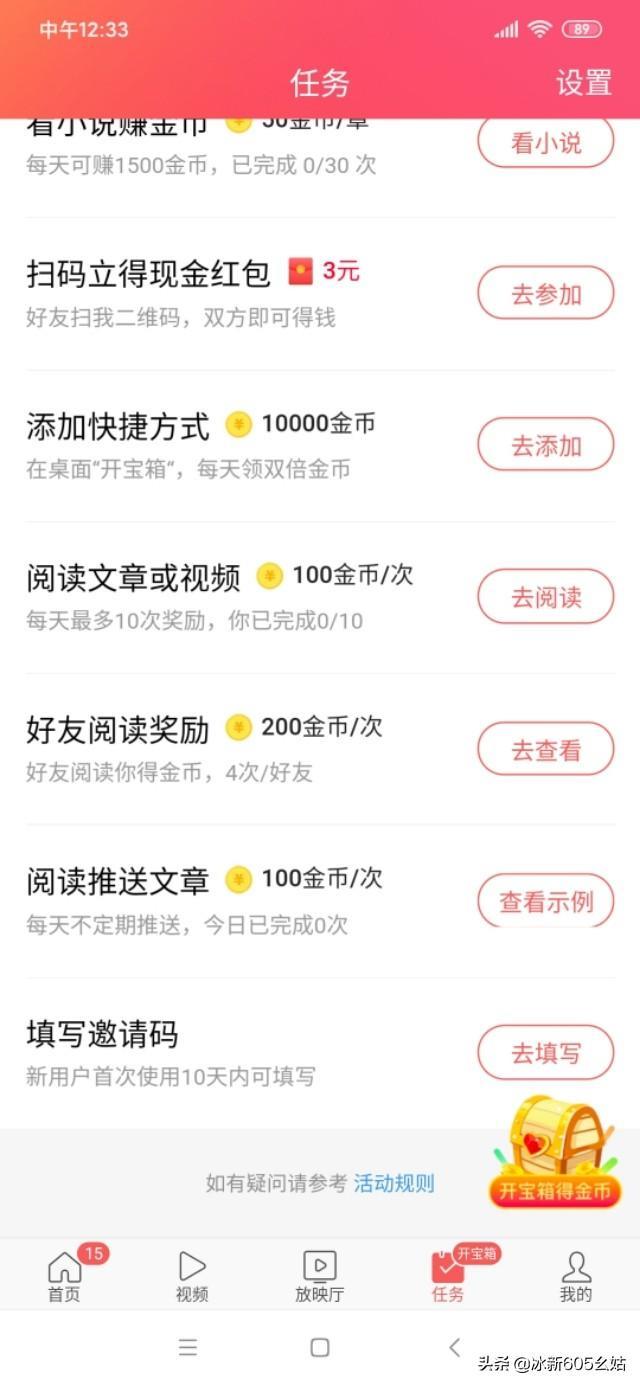Tap 去查看 for 好友阅读奖励
Viewport: 640px width, 1386px height.
click(x=545, y=750)
